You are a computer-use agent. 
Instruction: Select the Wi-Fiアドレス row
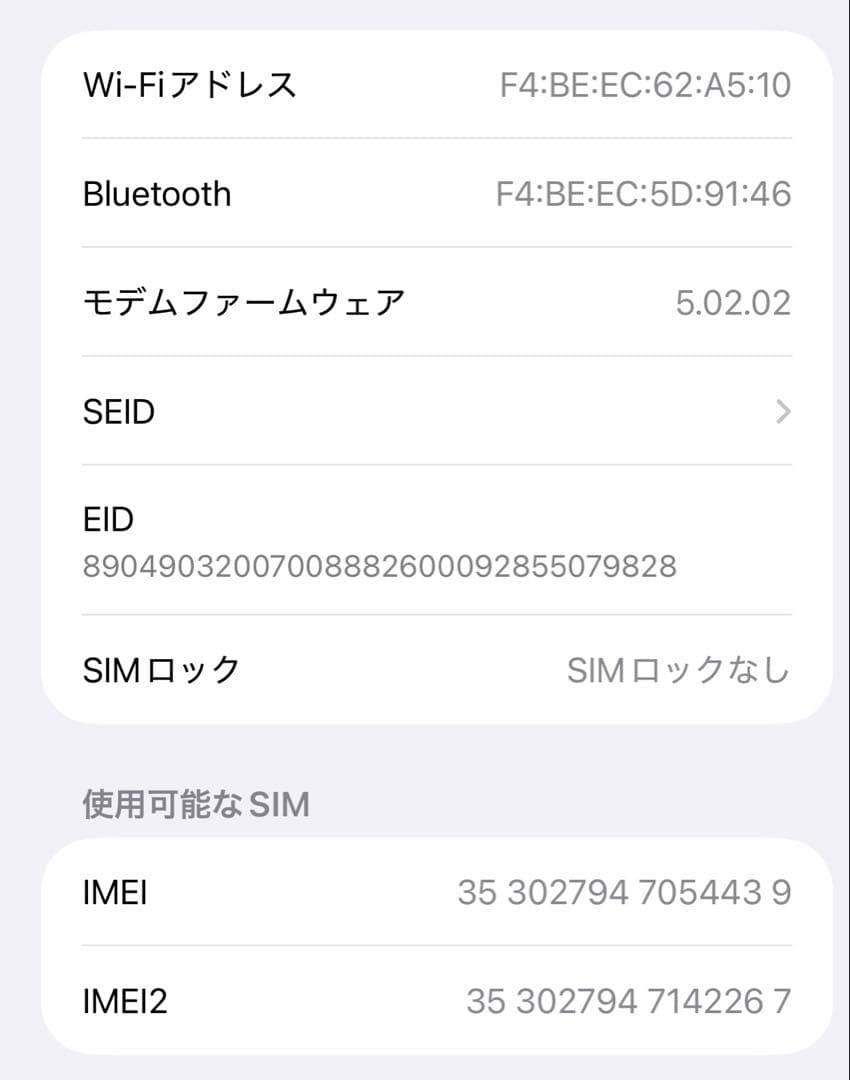tap(425, 85)
